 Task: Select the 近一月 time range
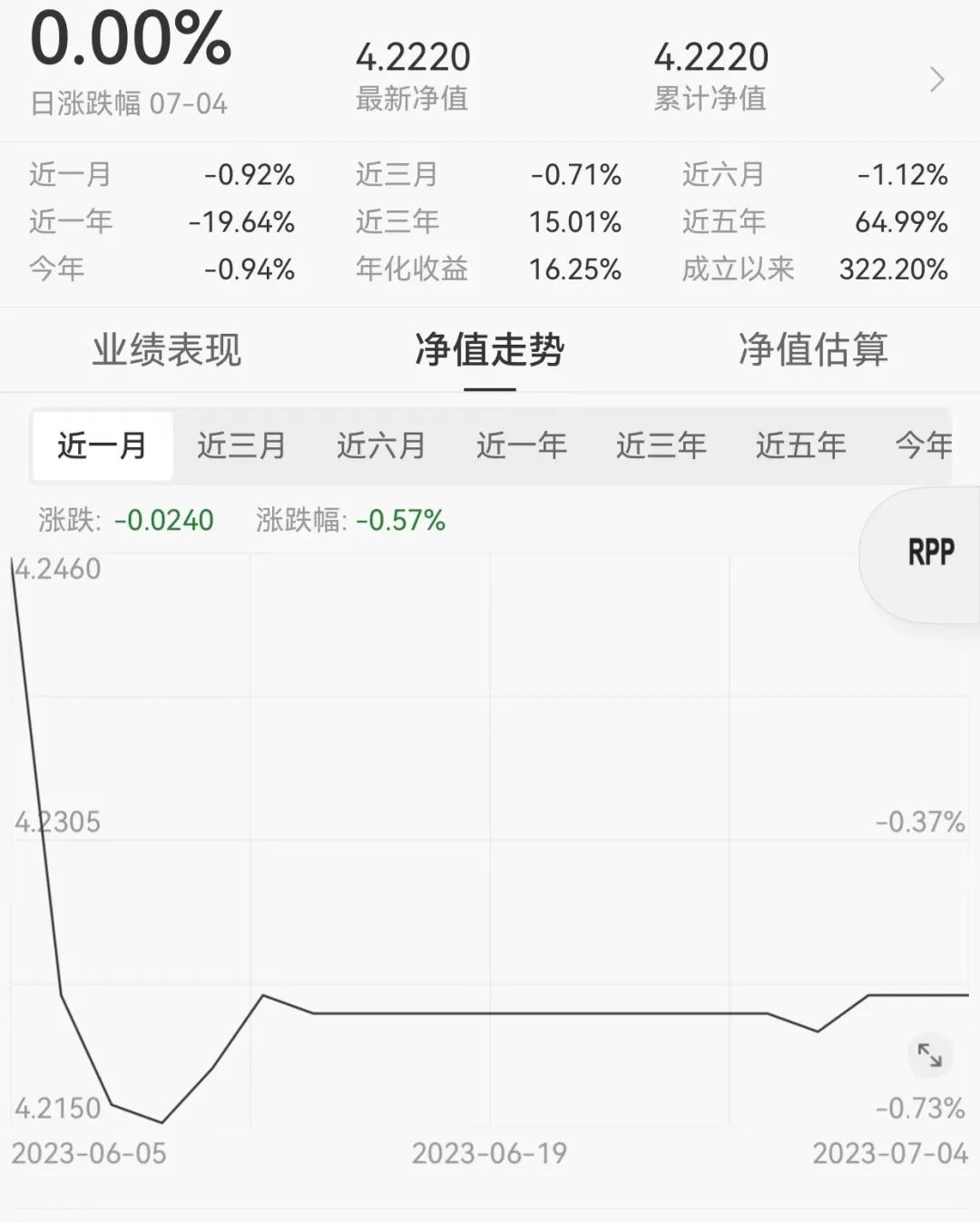pos(103,445)
